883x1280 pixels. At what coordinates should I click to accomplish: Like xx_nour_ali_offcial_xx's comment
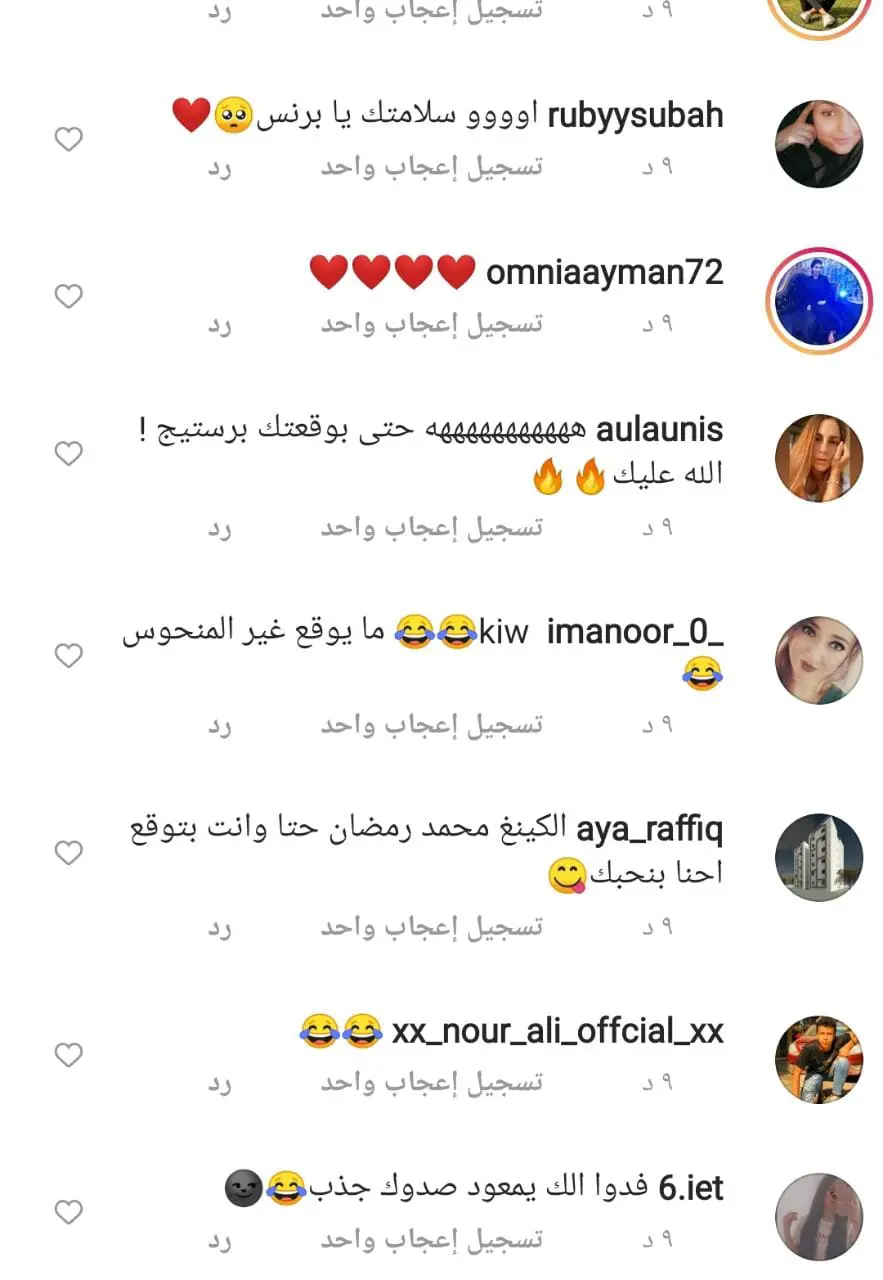pyautogui.click(x=68, y=1055)
